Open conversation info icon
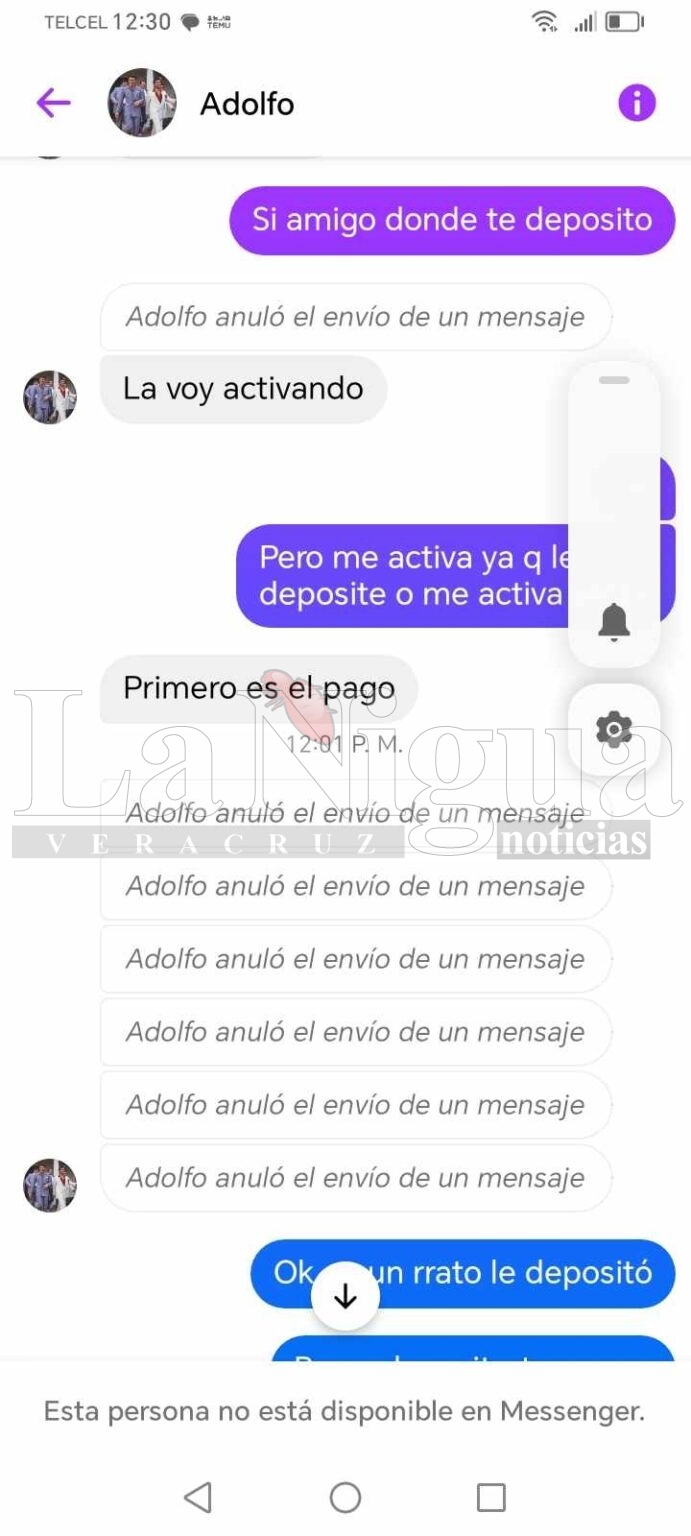This screenshot has width=691, height=1536. (636, 102)
